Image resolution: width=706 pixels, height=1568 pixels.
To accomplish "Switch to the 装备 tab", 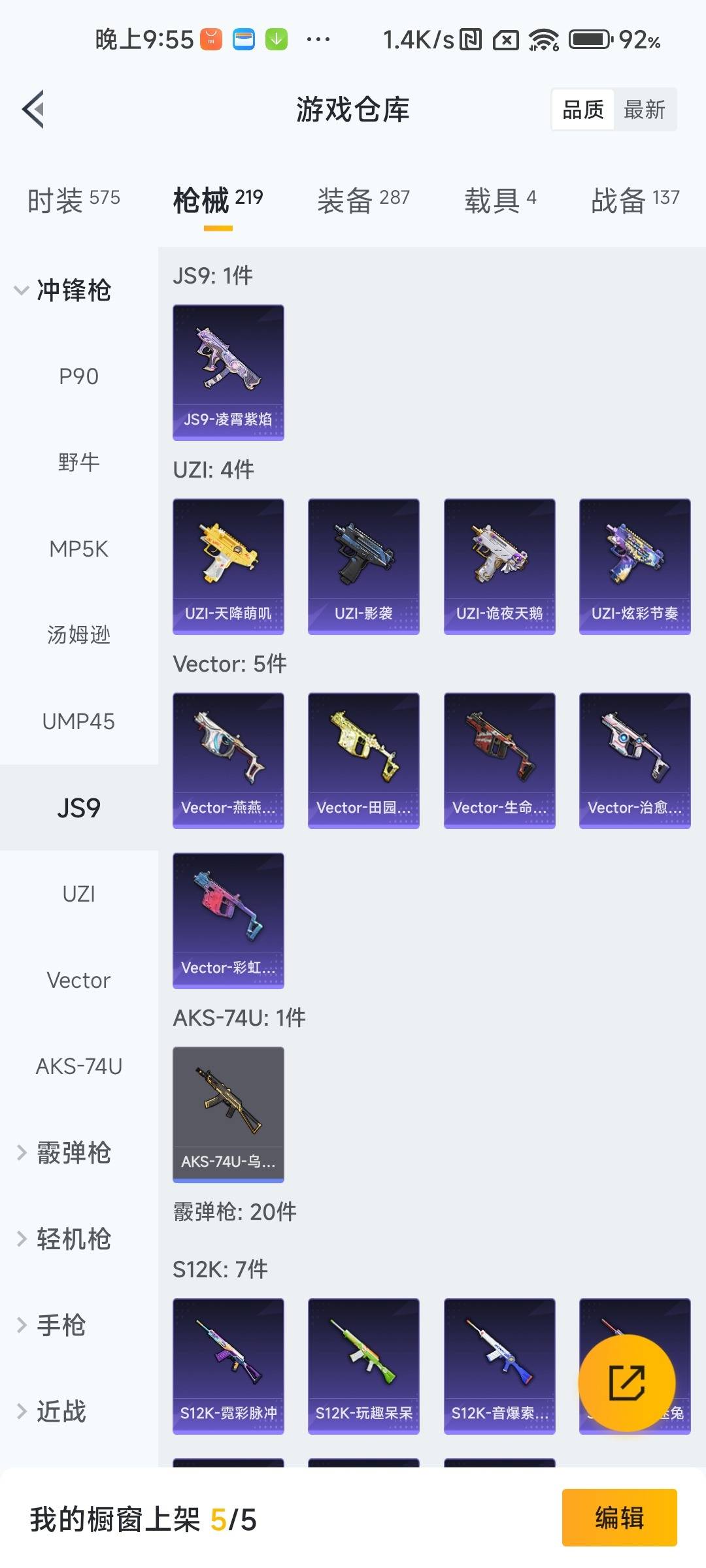I will click(x=363, y=200).
